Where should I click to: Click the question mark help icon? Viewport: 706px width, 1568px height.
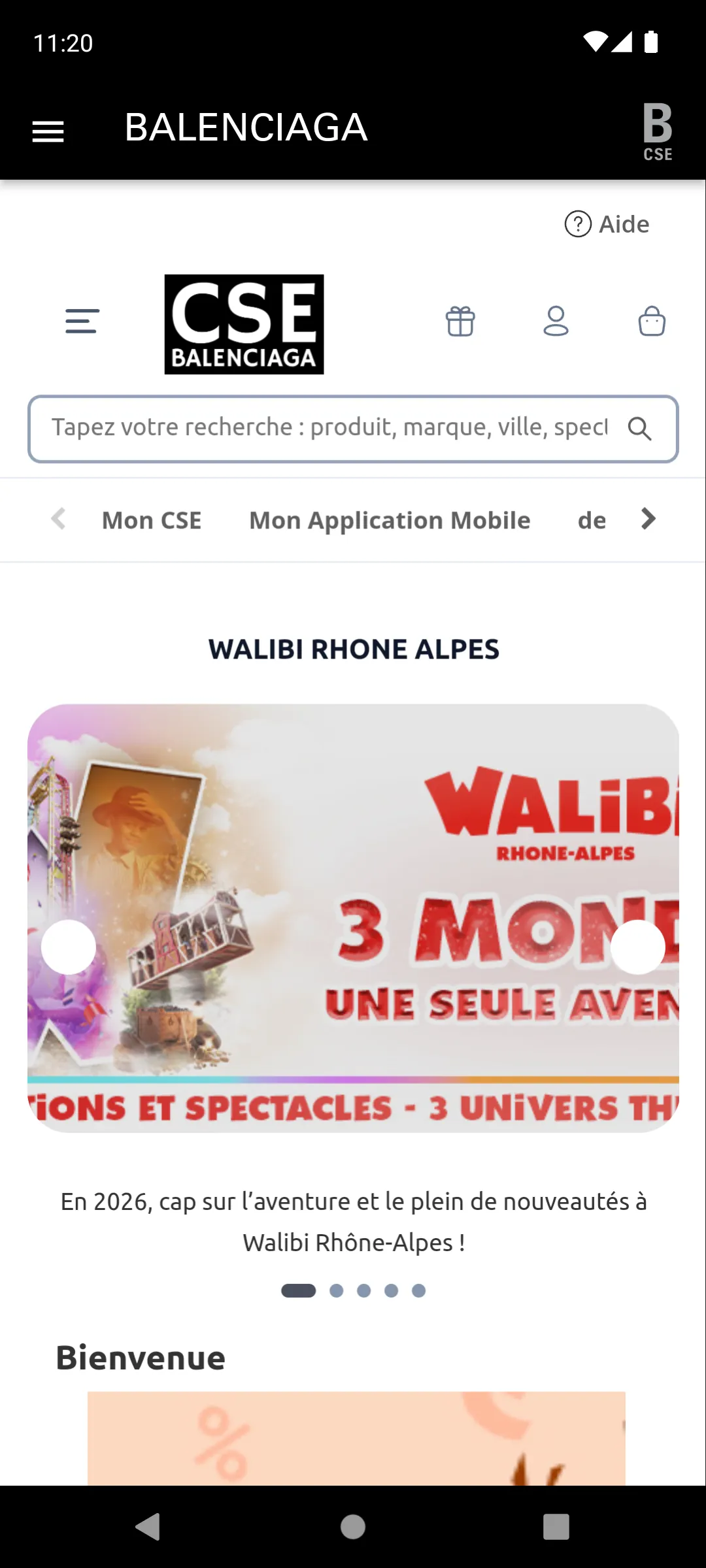click(578, 224)
